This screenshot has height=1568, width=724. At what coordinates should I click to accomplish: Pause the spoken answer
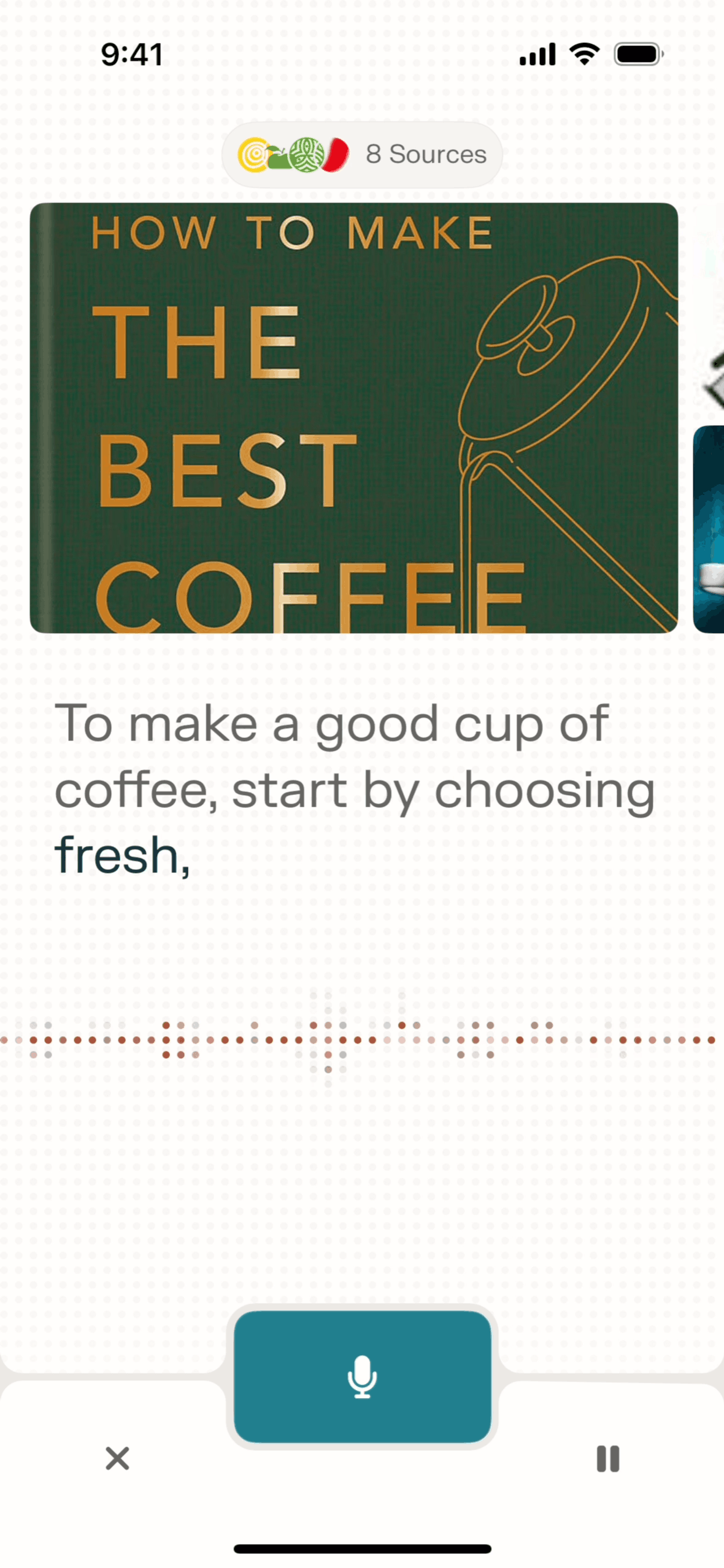(607, 1458)
